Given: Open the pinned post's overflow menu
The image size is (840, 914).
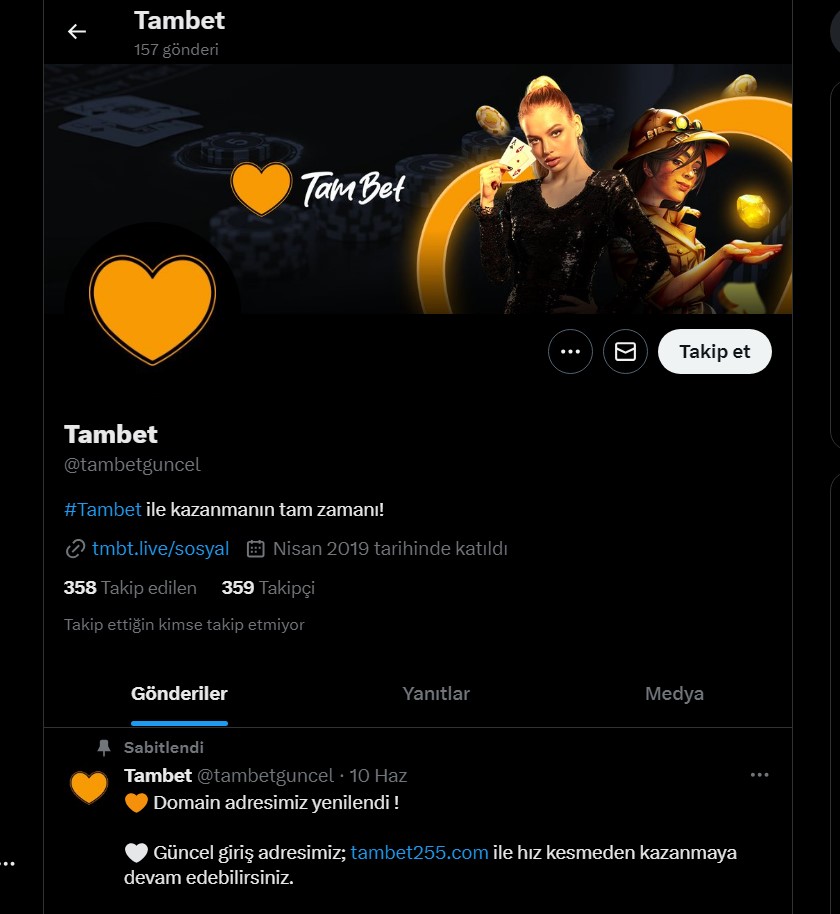Looking at the screenshot, I should point(759,775).
